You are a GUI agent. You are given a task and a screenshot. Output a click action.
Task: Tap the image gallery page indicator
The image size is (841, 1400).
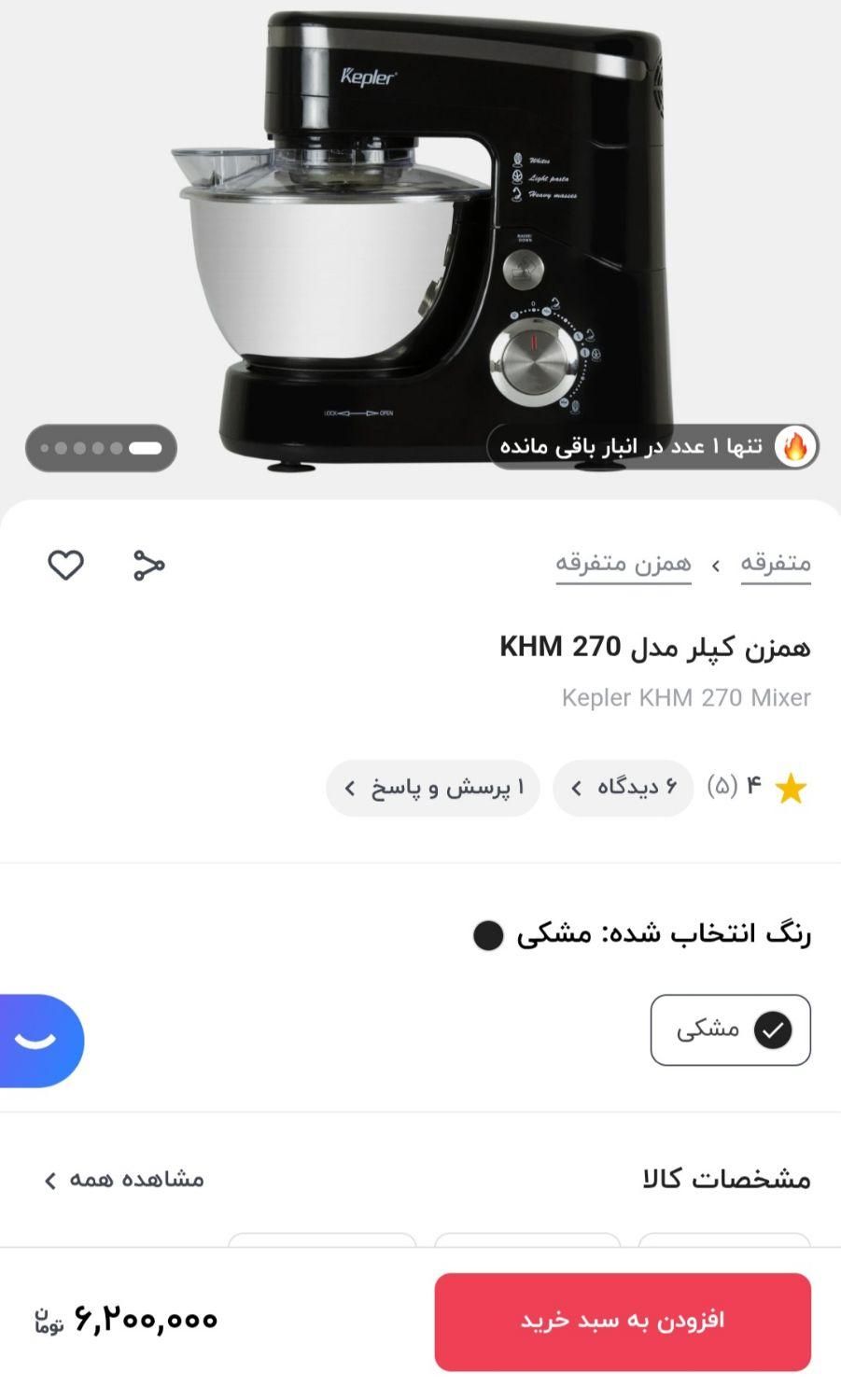tap(101, 448)
